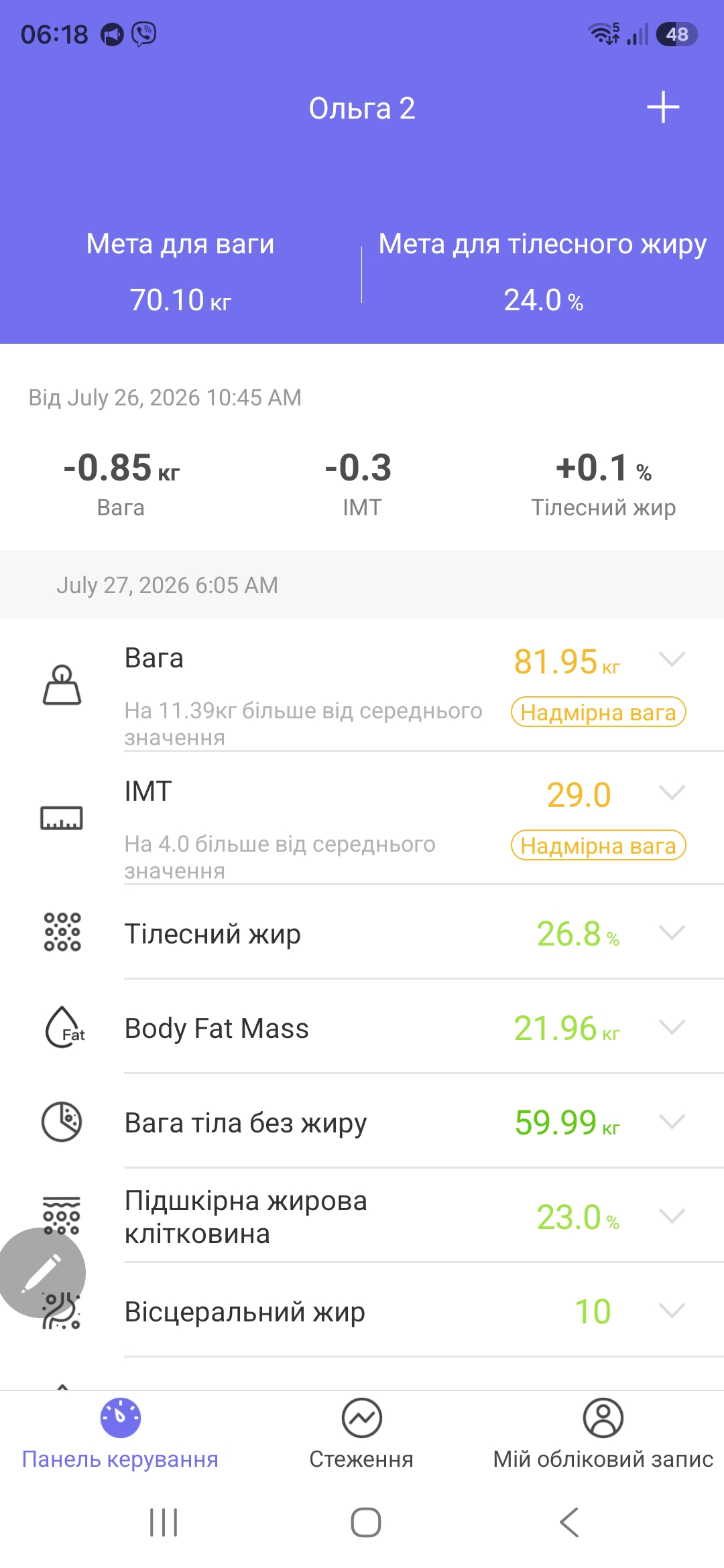Expand the Підшкірна жирова клітковина row

coord(672,1216)
